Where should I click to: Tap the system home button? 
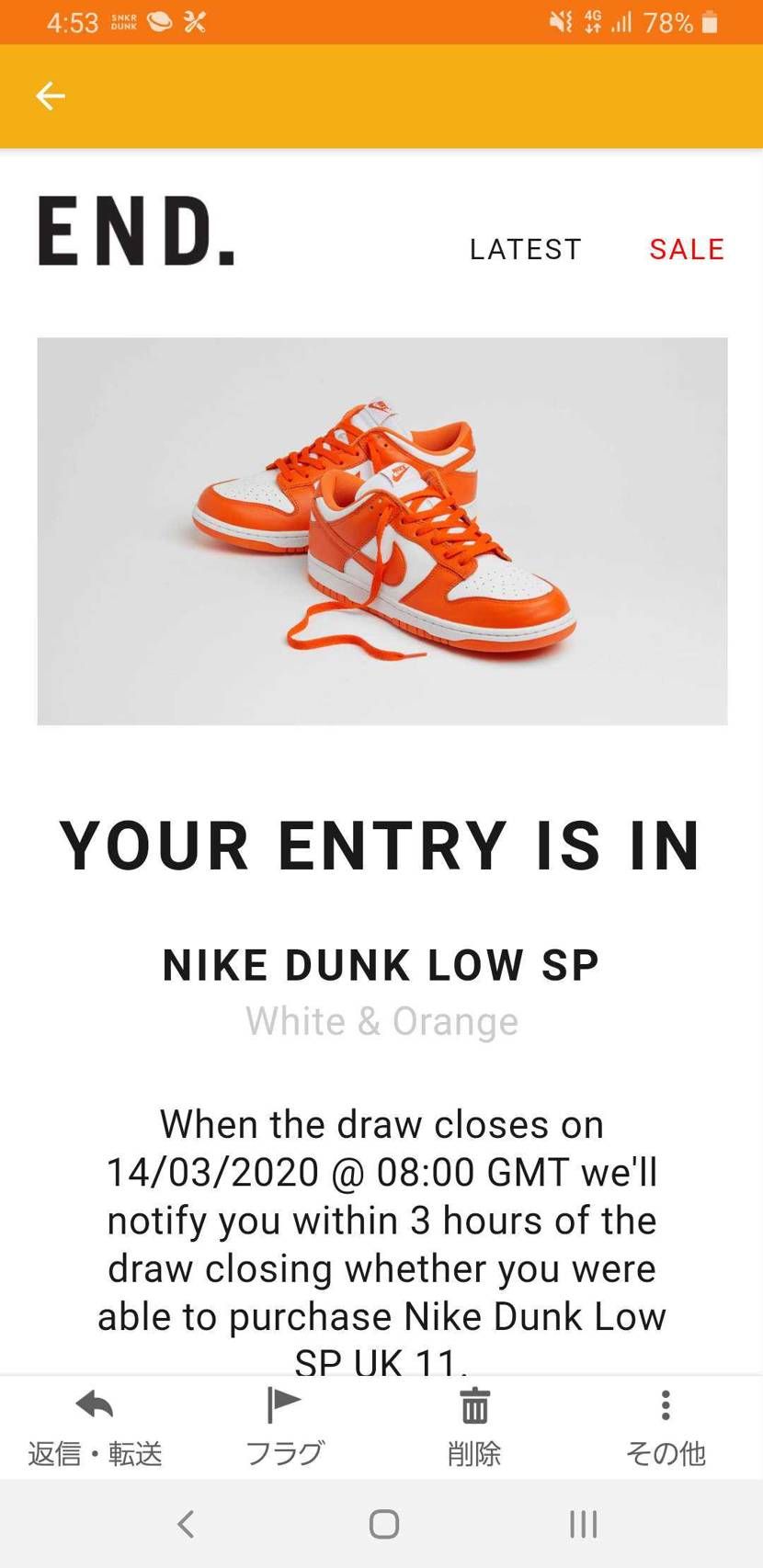click(x=383, y=1524)
